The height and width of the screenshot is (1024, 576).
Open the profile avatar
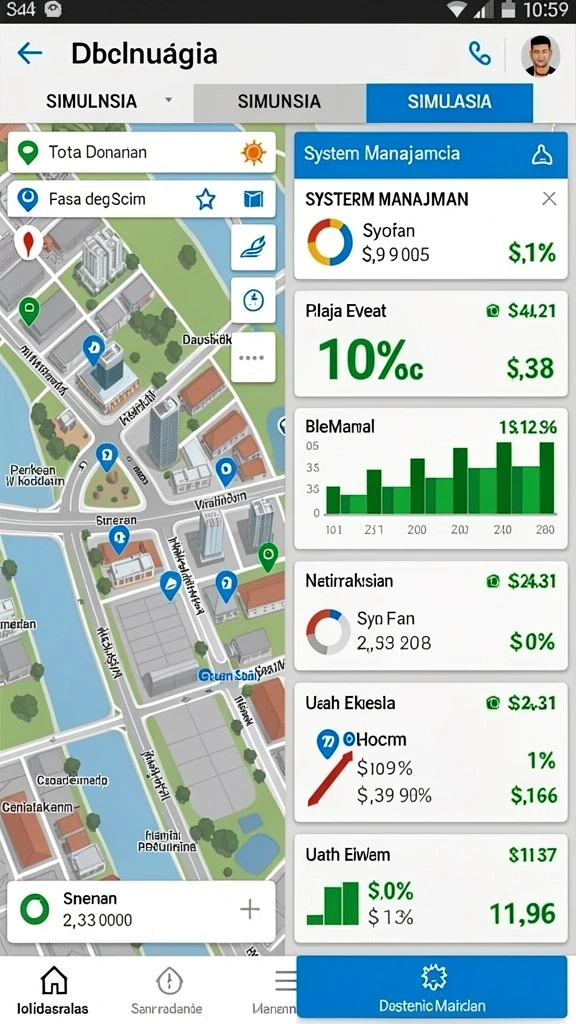pyautogui.click(x=540, y=56)
